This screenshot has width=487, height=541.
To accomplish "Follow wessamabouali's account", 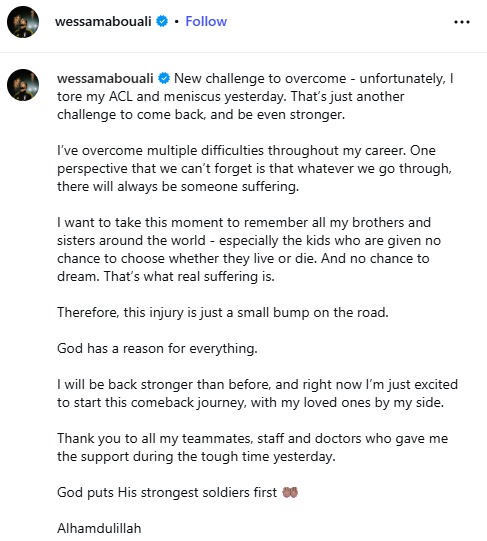I will [206, 21].
